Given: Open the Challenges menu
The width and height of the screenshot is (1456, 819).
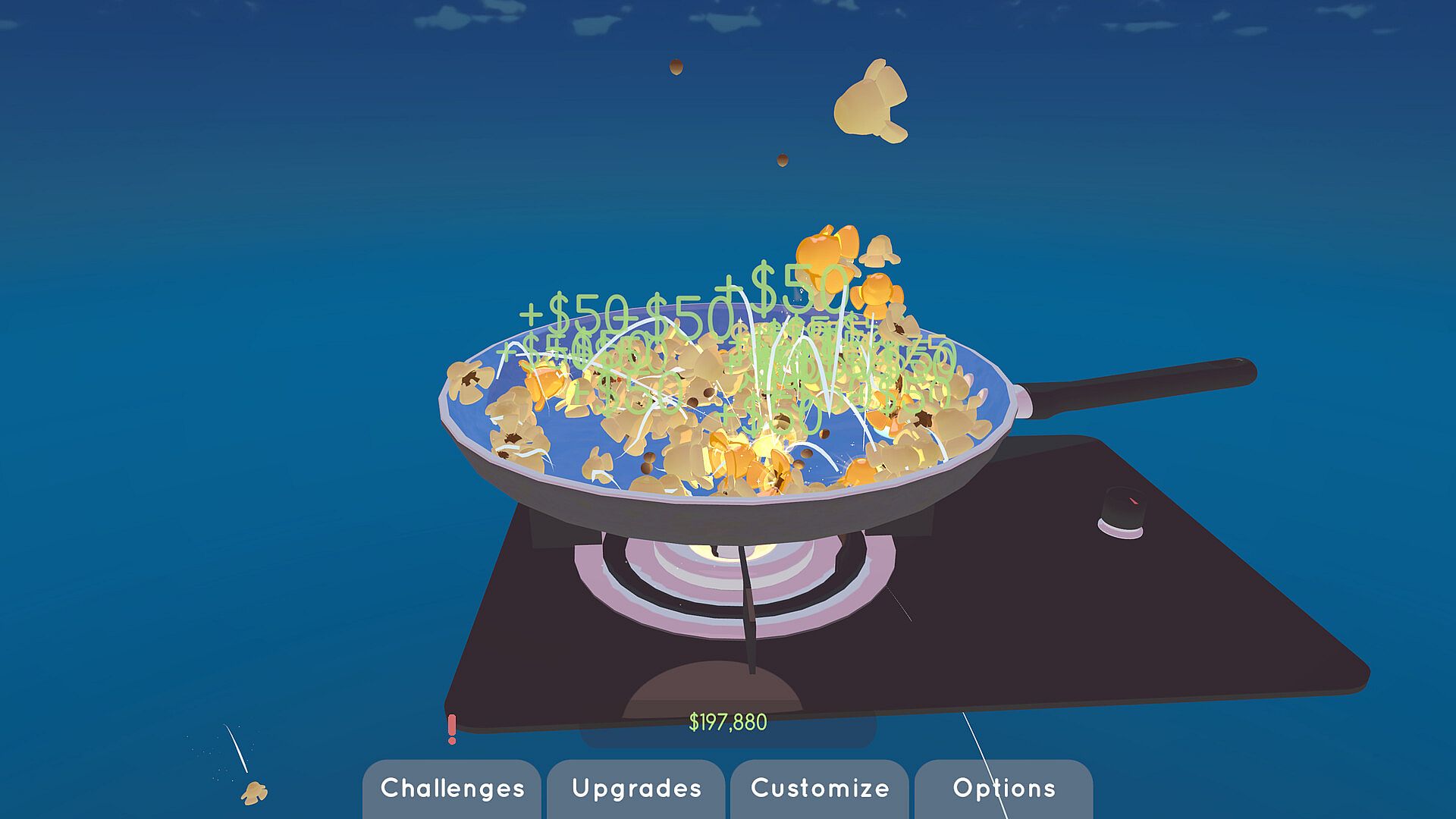Looking at the screenshot, I should 452,789.
